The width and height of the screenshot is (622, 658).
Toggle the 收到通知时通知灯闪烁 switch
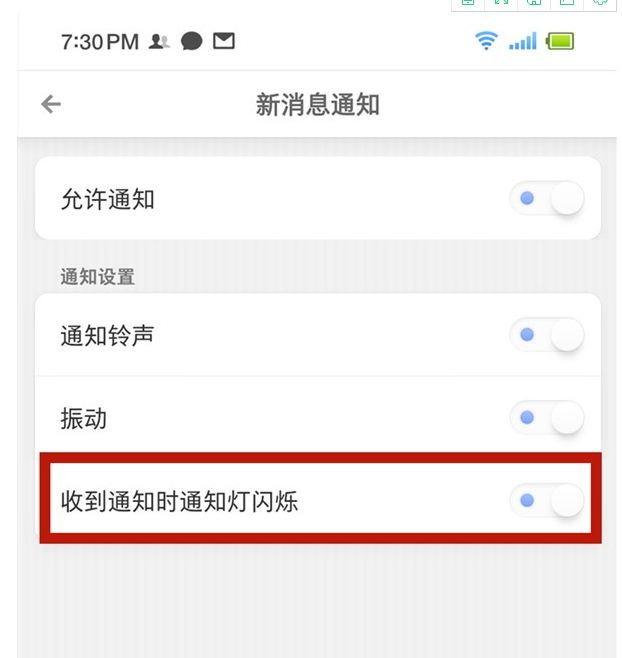pos(546,500)
